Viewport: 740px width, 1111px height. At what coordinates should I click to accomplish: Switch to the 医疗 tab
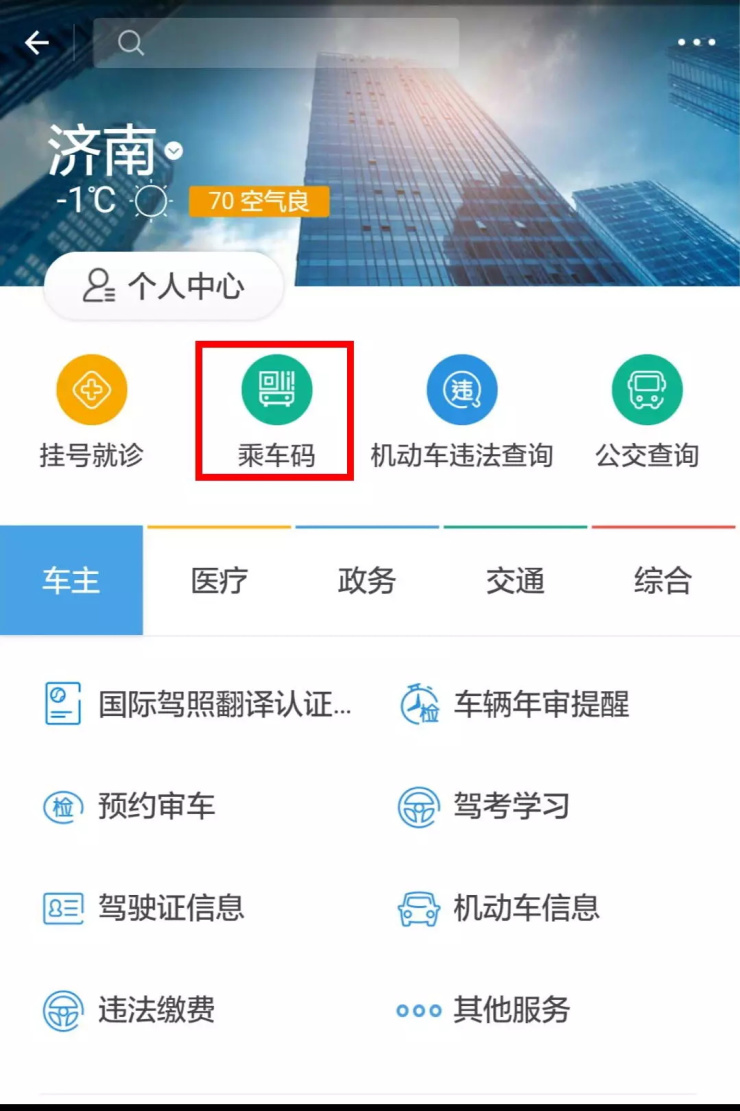point(219,581)
